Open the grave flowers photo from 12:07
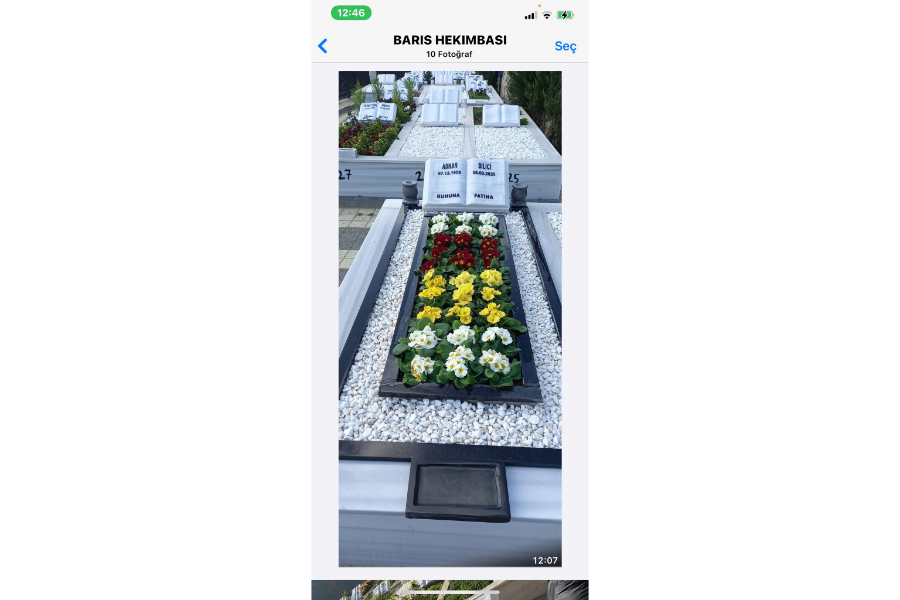The image size is (900, 600). (450, 318)
